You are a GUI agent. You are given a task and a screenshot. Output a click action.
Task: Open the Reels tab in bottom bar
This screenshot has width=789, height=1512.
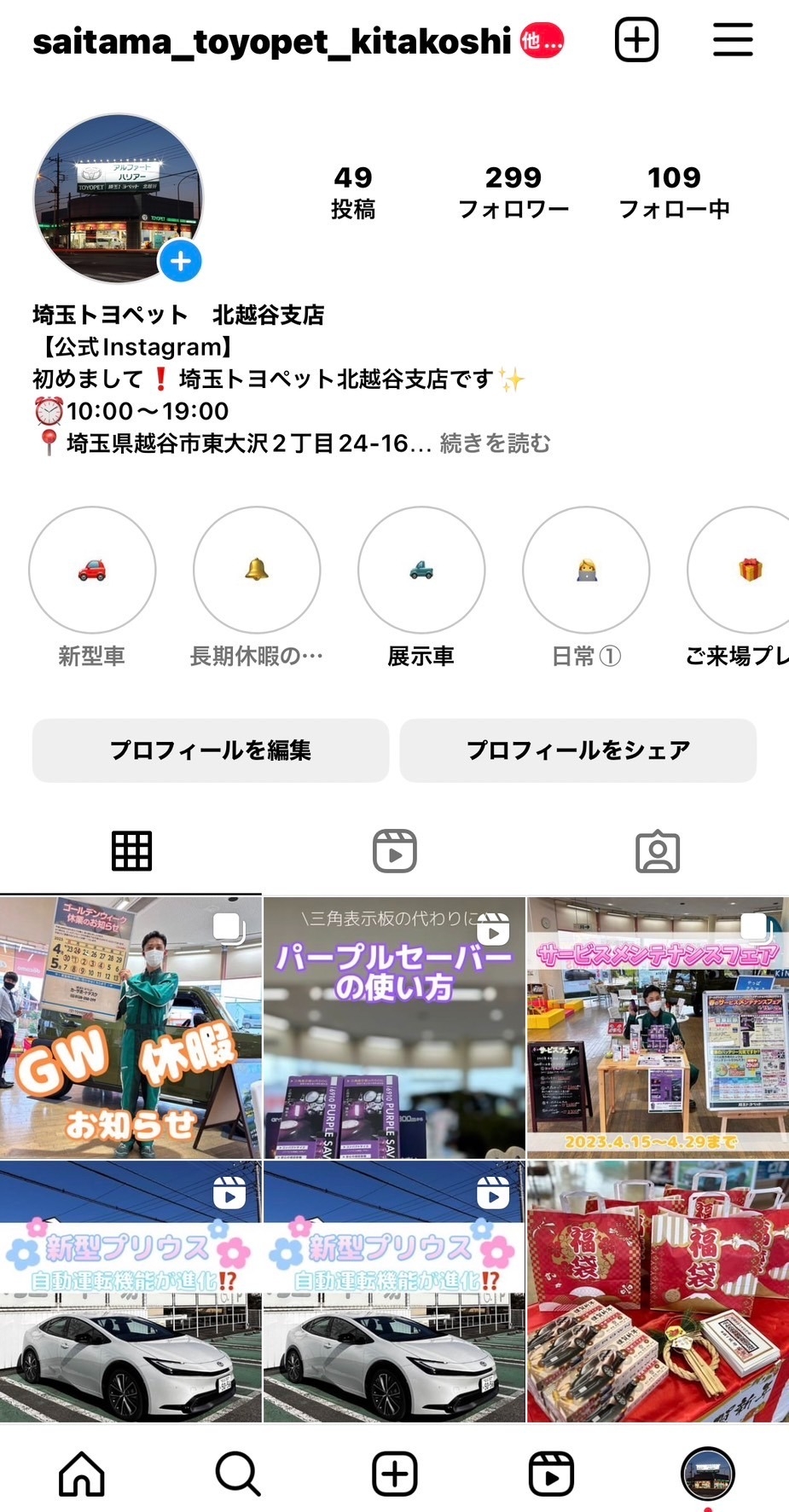point(551,1474)
